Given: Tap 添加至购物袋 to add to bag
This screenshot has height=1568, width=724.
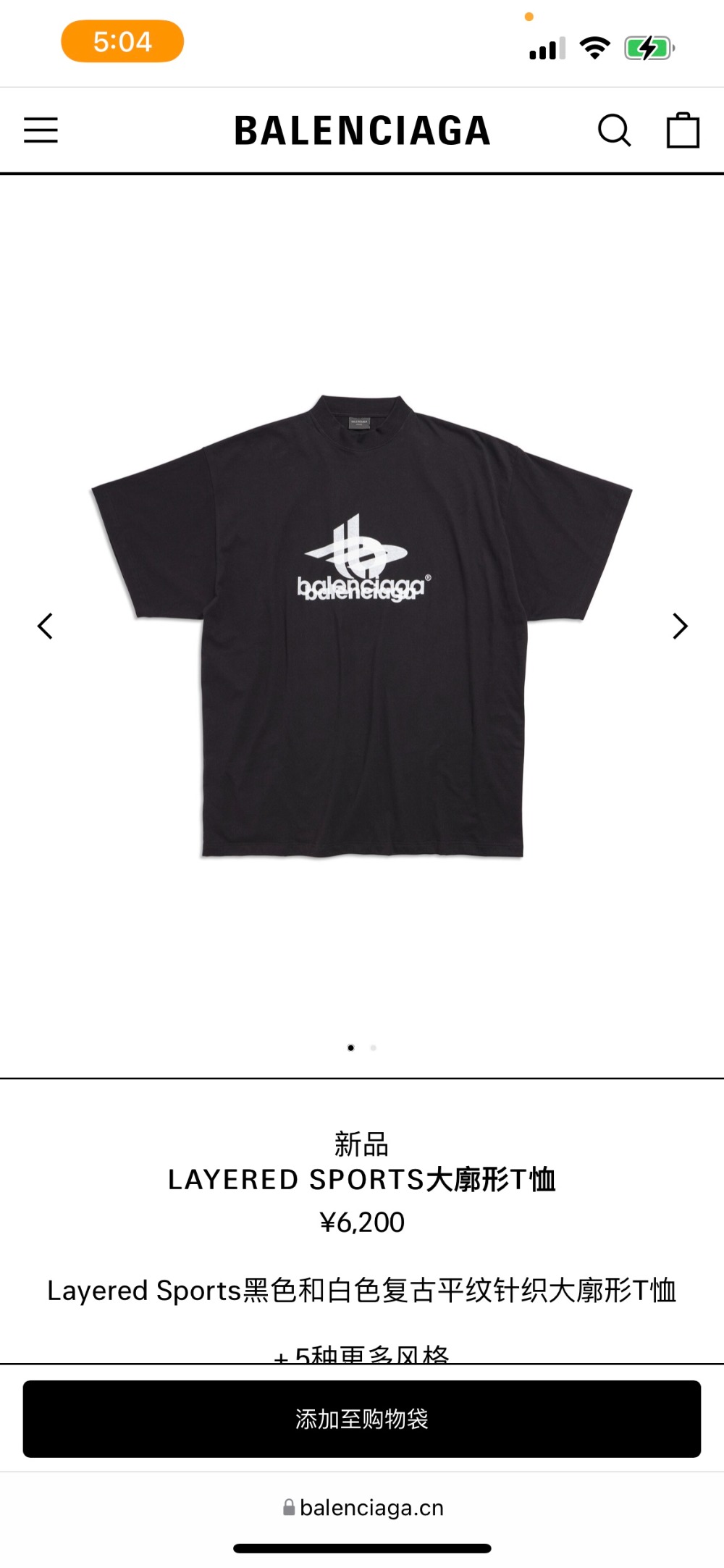Looking at the screenshot, I should (362, 1419).
